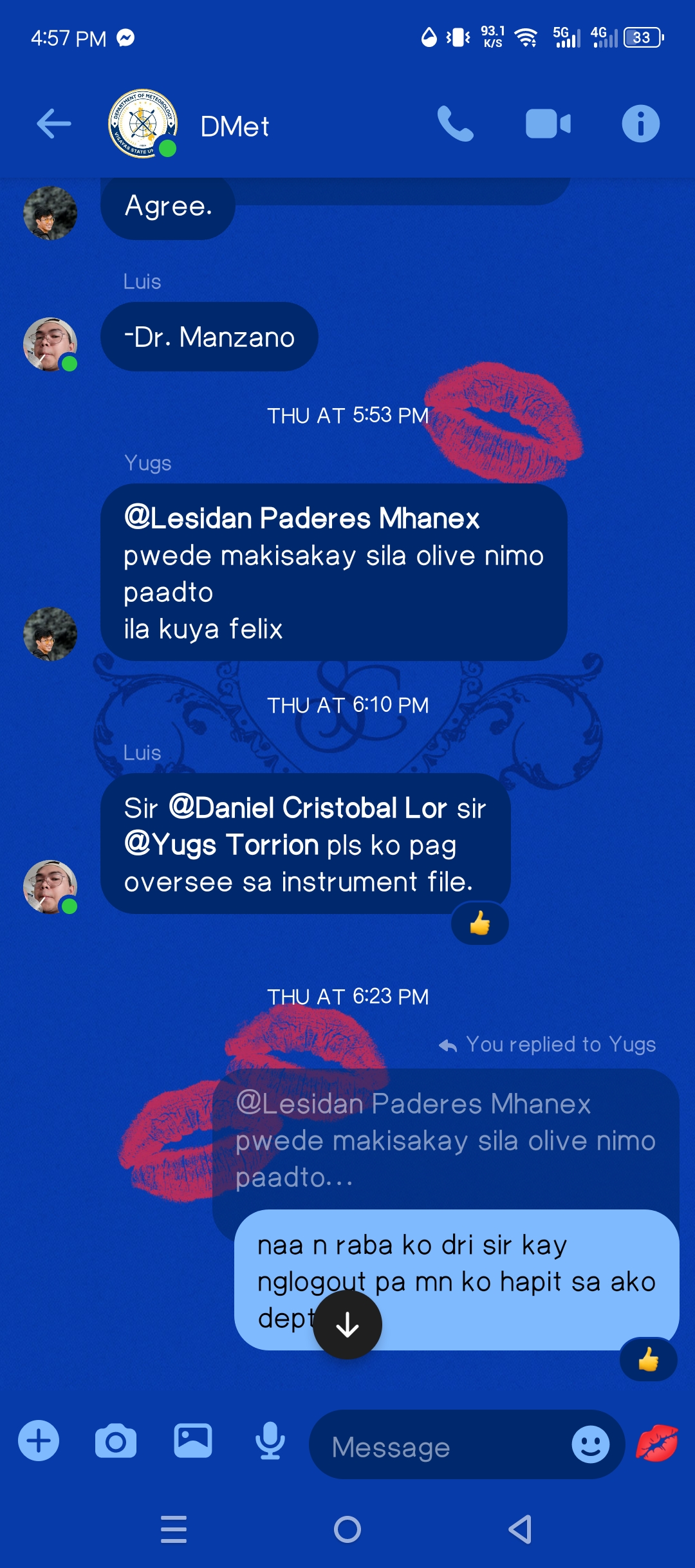
Task: Open the photo gallery picker
Action: (x=193, y=1441)
